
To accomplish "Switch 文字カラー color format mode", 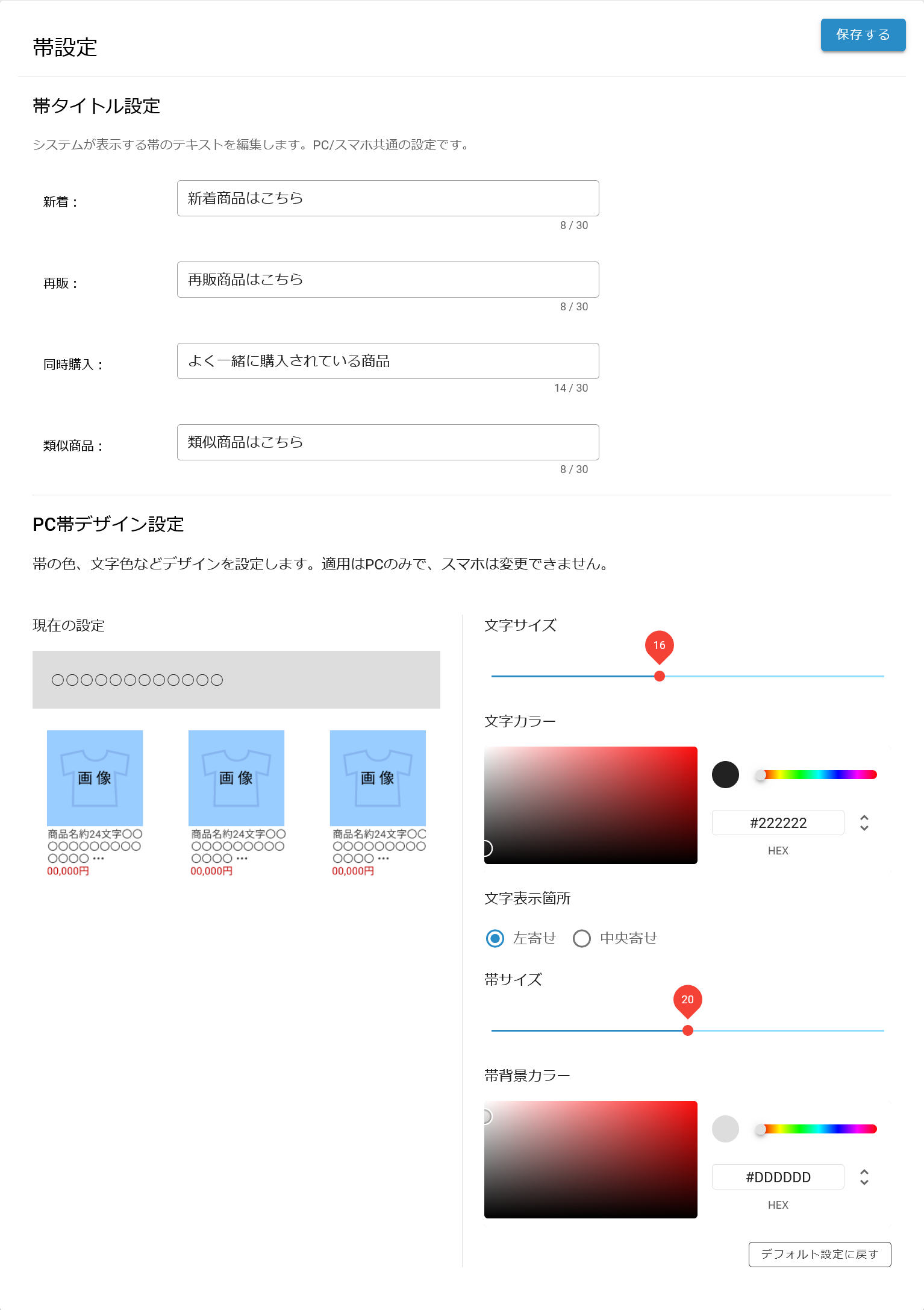I will pos(864,823).
